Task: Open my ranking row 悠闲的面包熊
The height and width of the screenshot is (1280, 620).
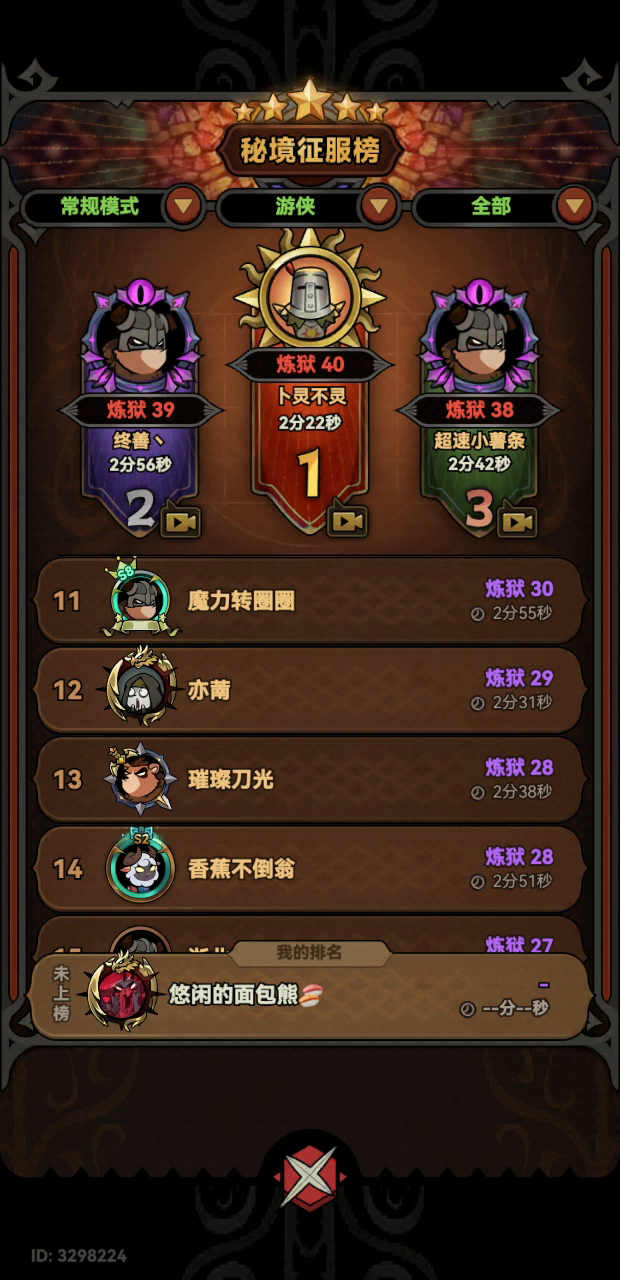Action: tap(310, 995)
